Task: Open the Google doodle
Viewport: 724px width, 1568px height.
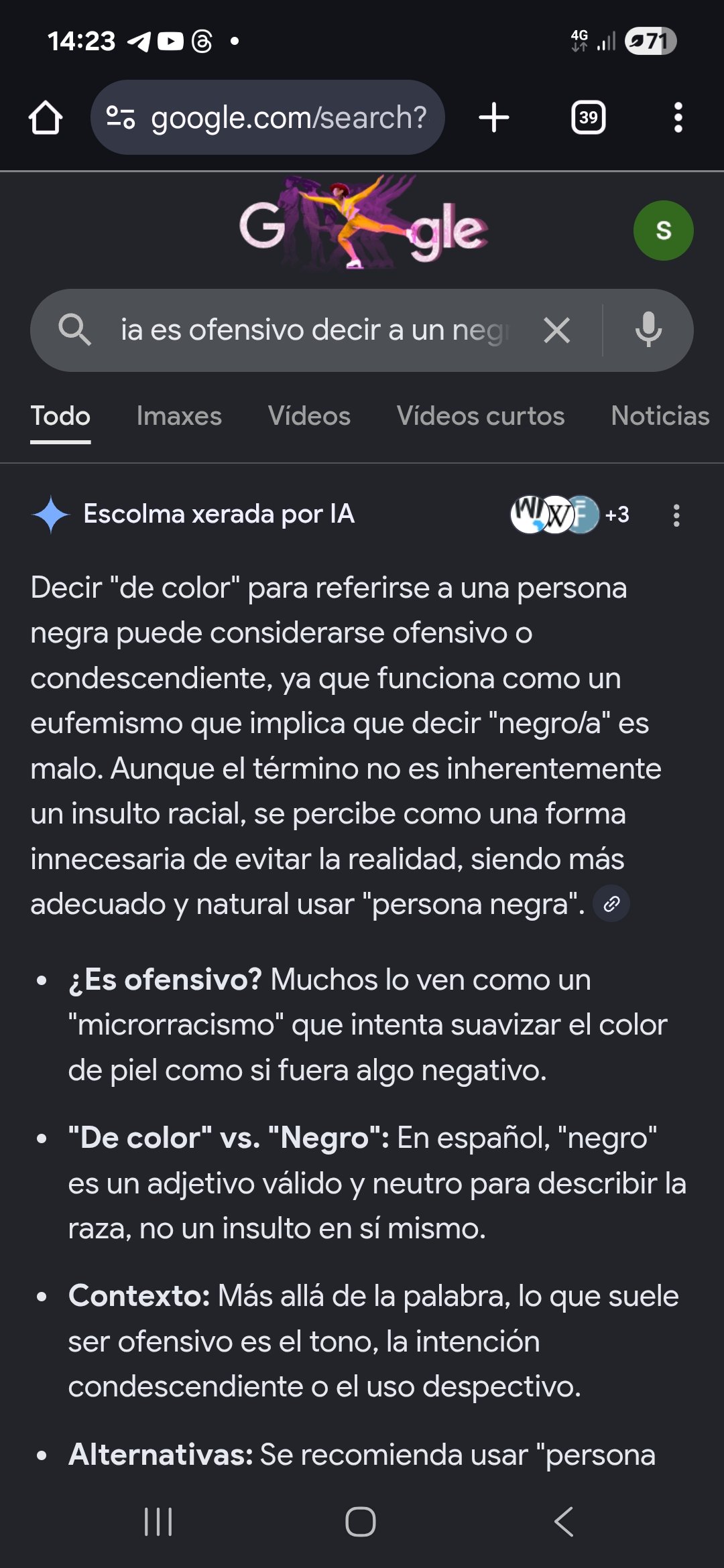Action: [363, 224]
